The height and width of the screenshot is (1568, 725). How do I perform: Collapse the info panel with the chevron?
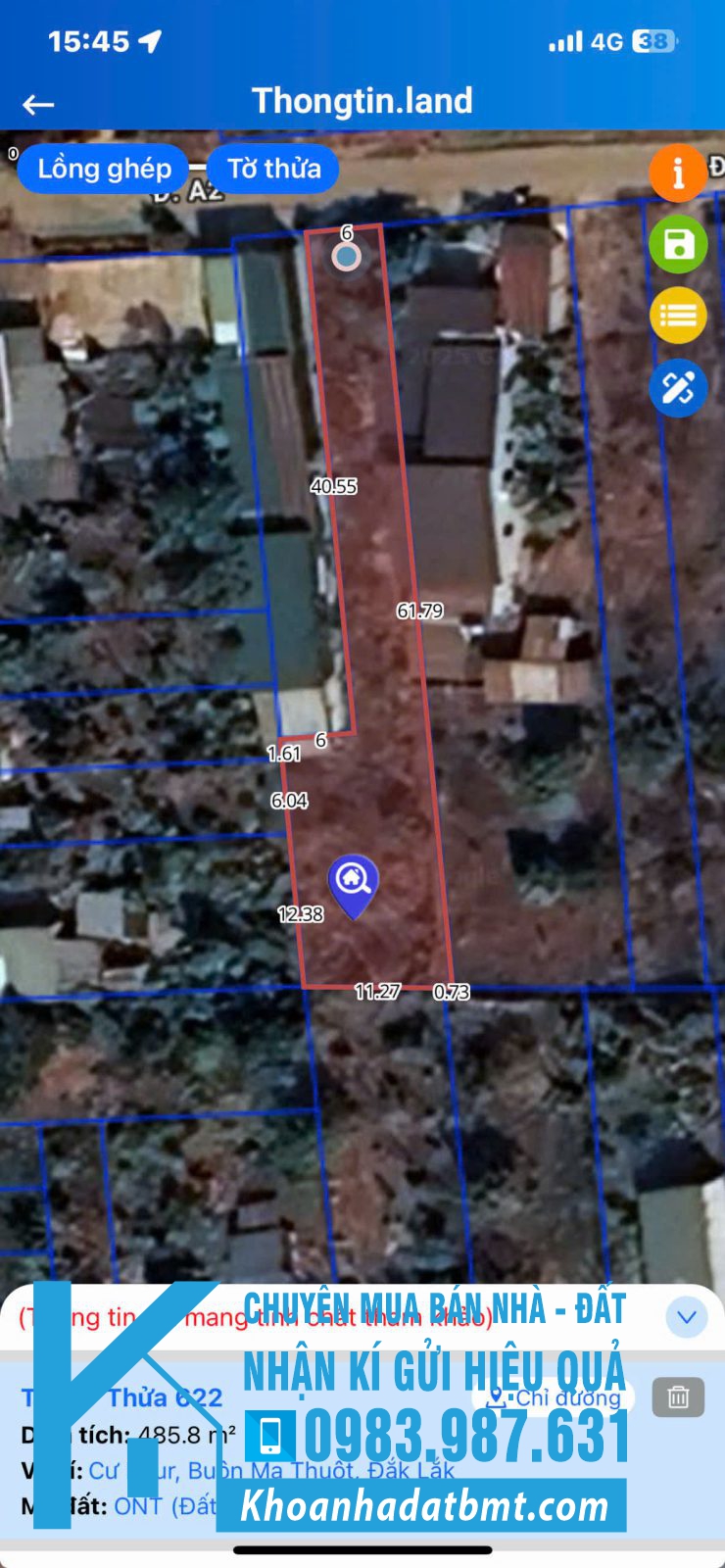pyautogui.click(x=687, y=1317)
